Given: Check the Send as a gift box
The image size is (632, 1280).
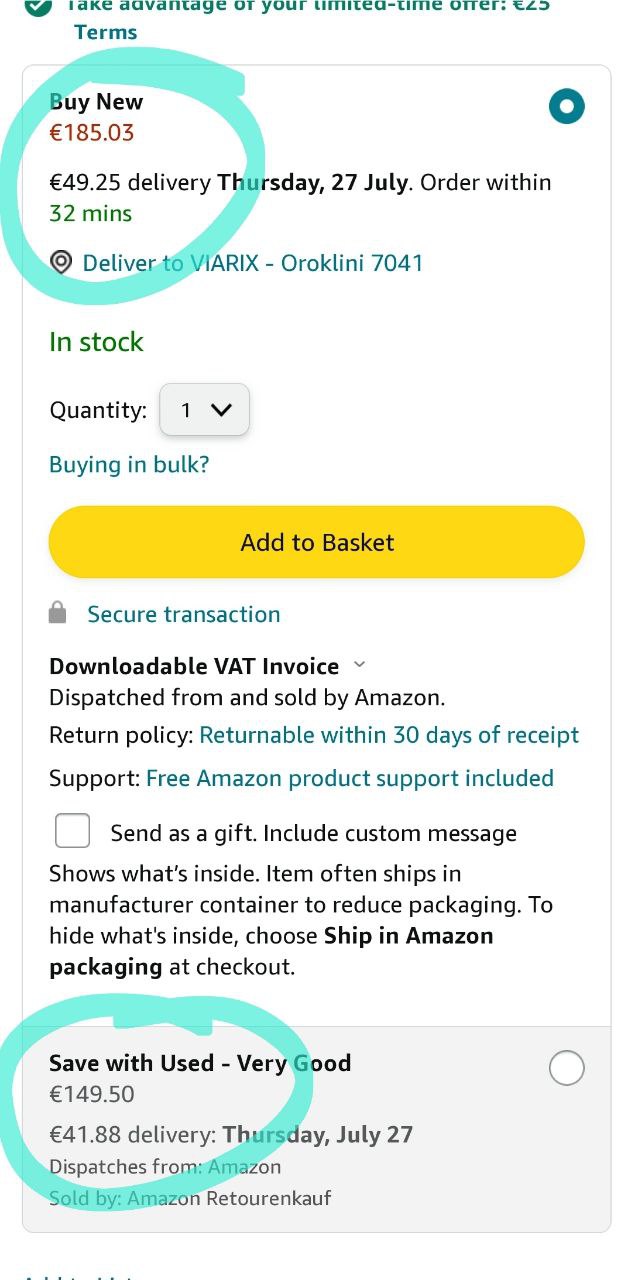Looking at the screenshot, I should [73, 831].
